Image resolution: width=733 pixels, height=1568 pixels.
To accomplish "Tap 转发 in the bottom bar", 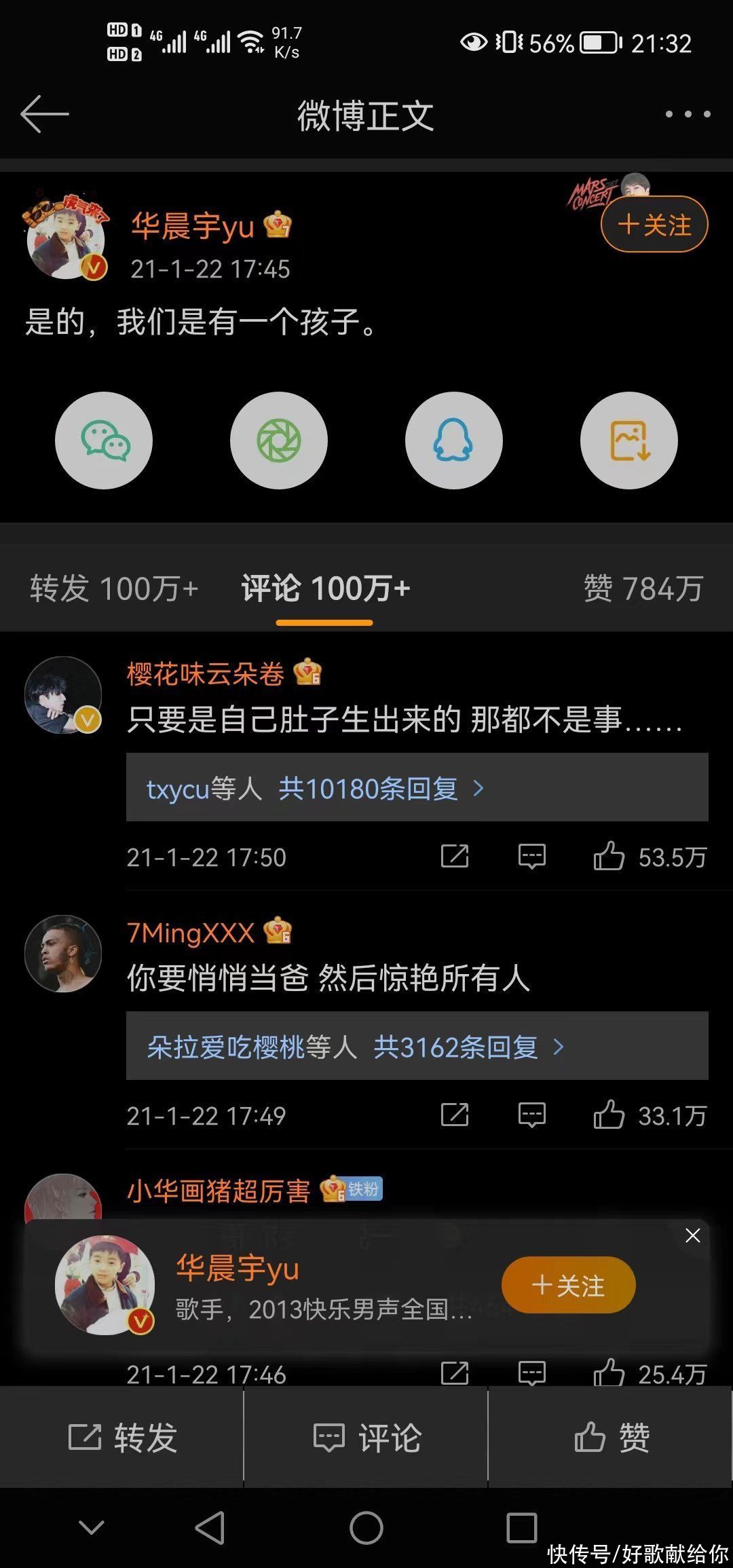I will [x=122, y=1438].
